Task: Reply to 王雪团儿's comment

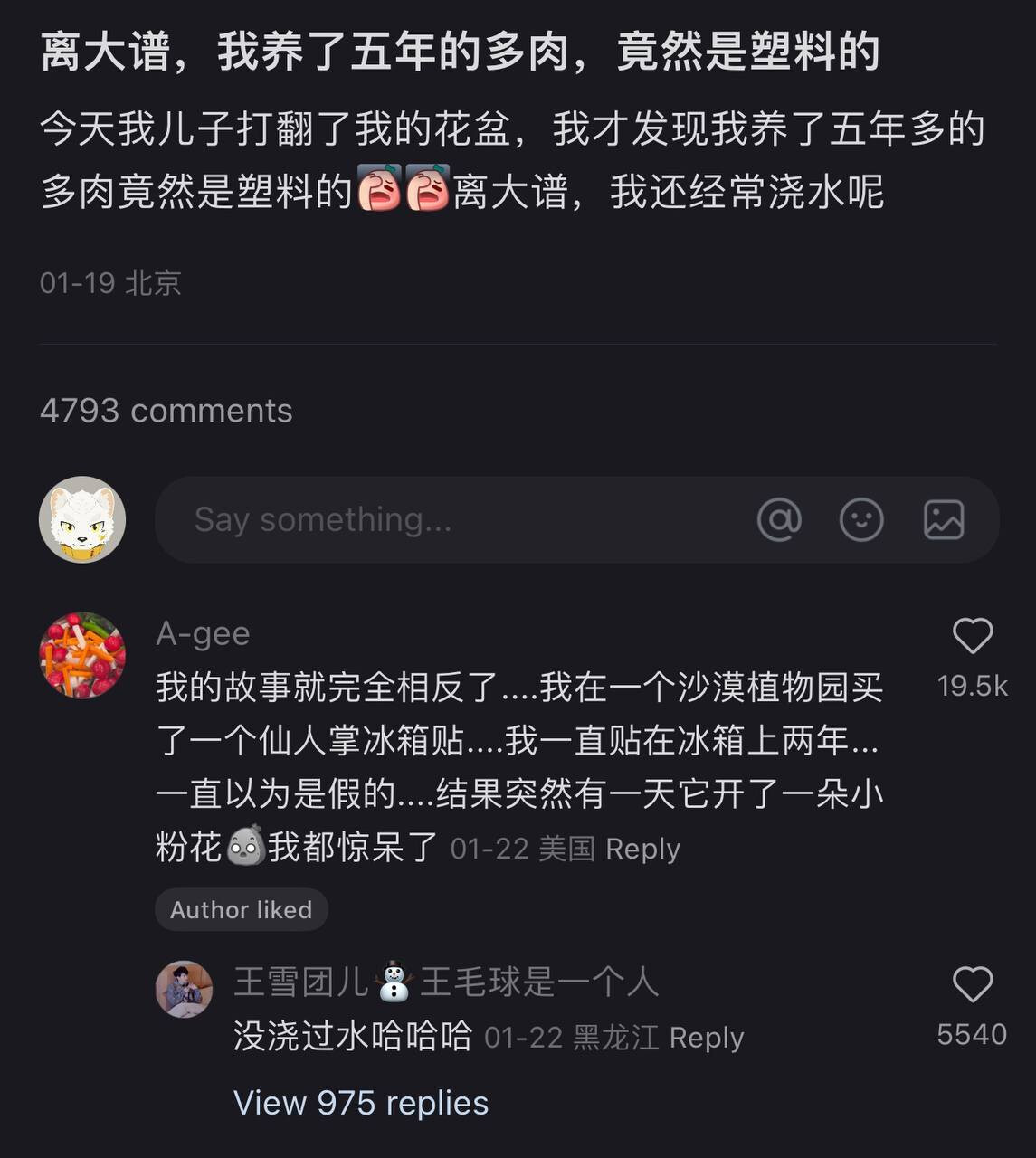Action: tap(706, 1038)
